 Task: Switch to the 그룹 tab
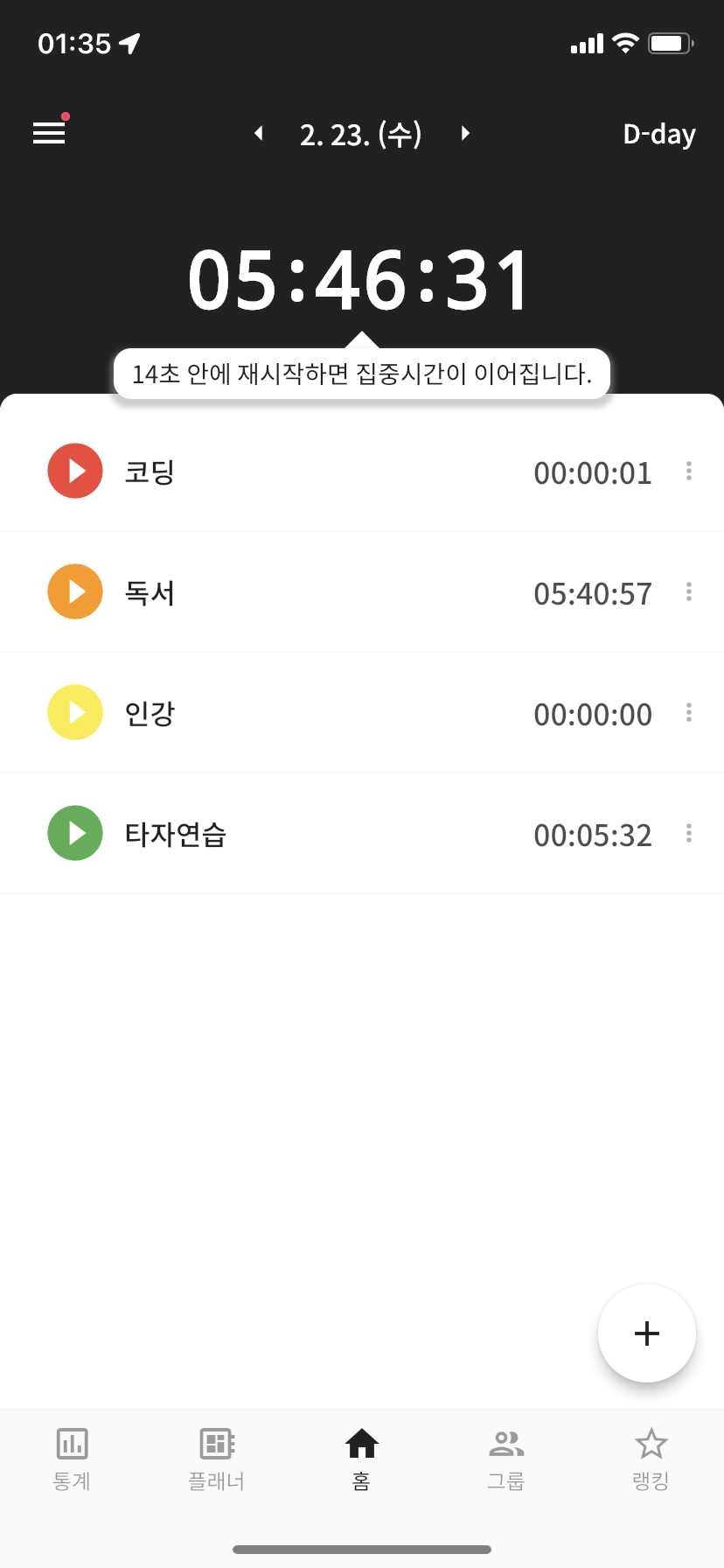coord(506,1459)
